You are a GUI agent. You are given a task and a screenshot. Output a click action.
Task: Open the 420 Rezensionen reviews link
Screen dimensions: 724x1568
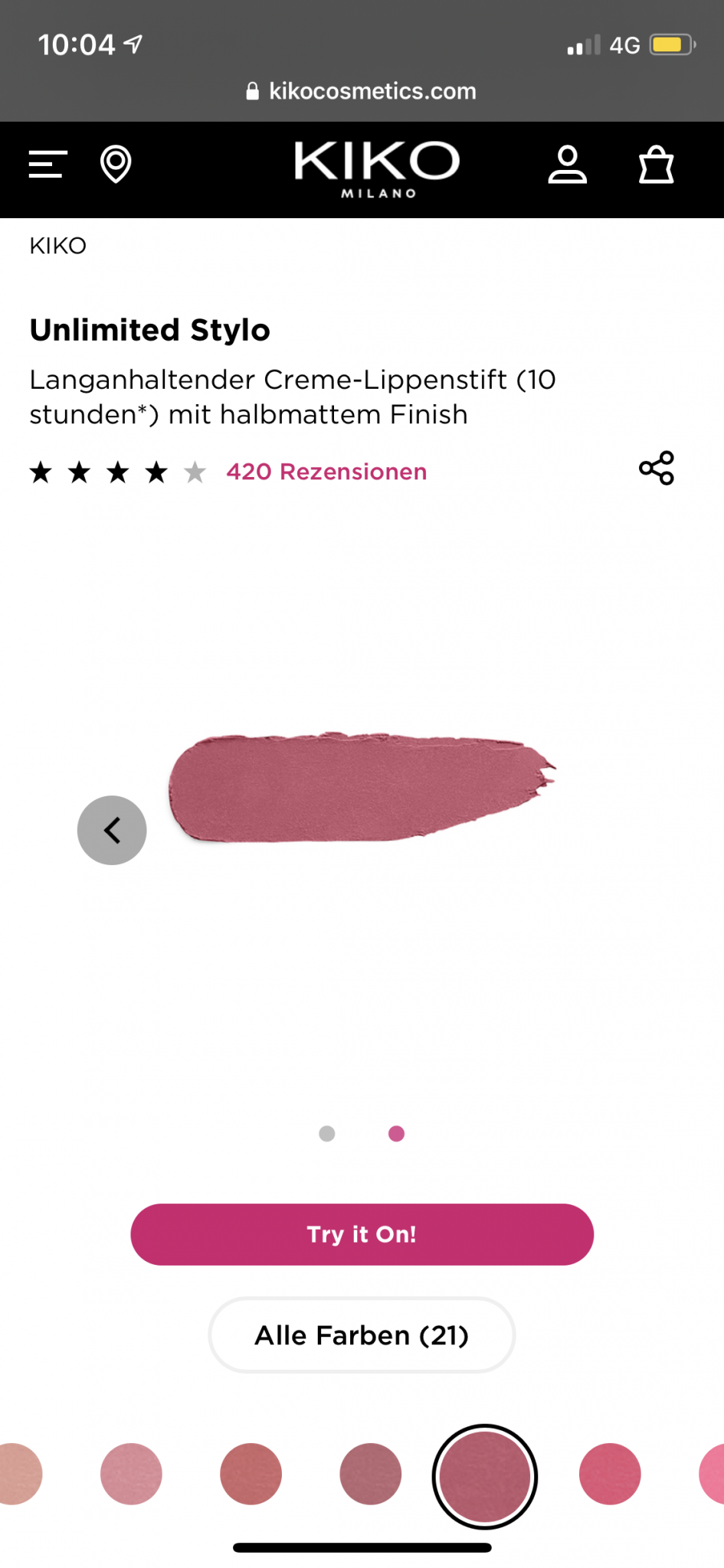(326, 472)
